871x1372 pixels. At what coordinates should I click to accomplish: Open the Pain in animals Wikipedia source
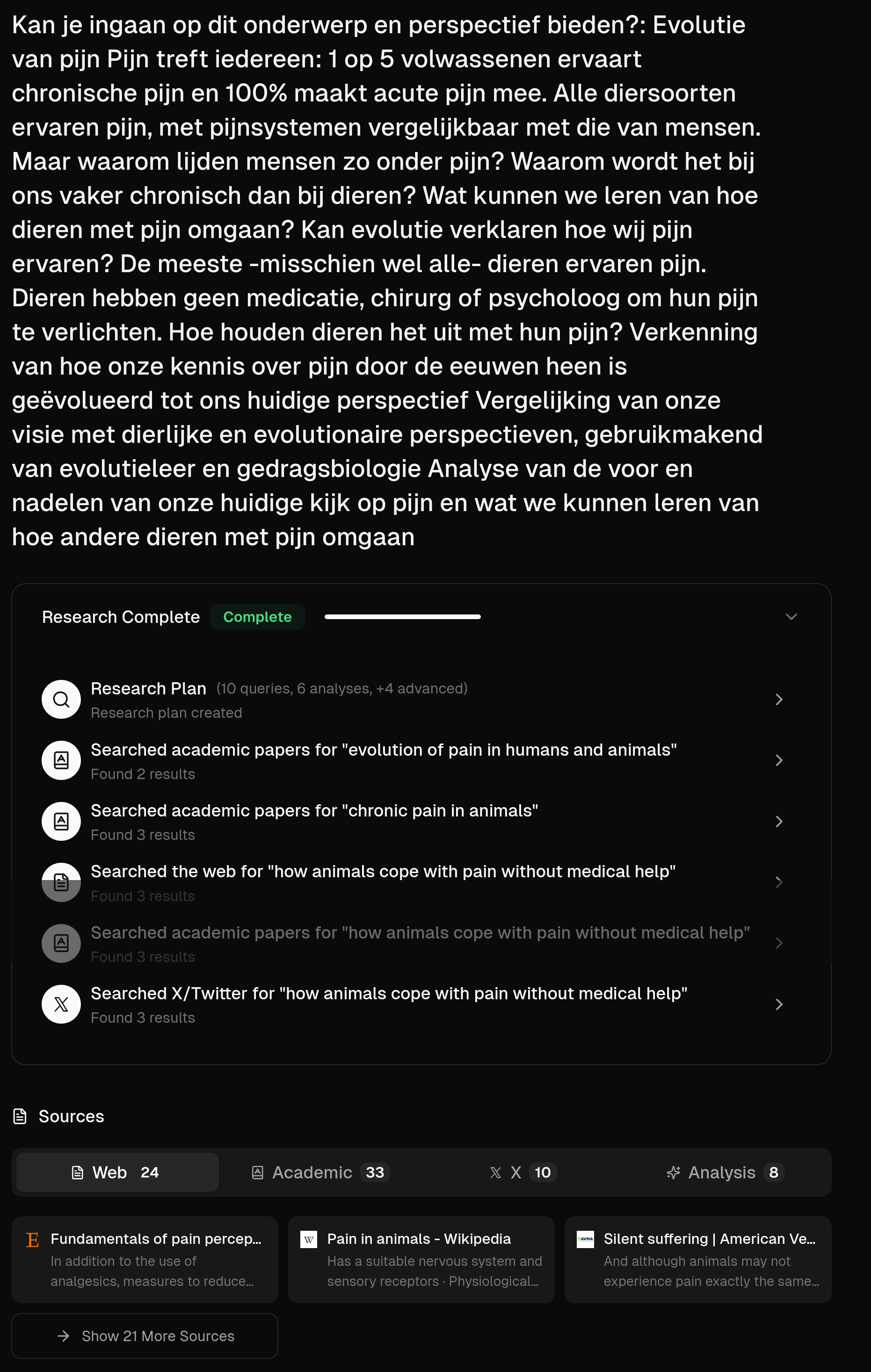[421, 1260]
